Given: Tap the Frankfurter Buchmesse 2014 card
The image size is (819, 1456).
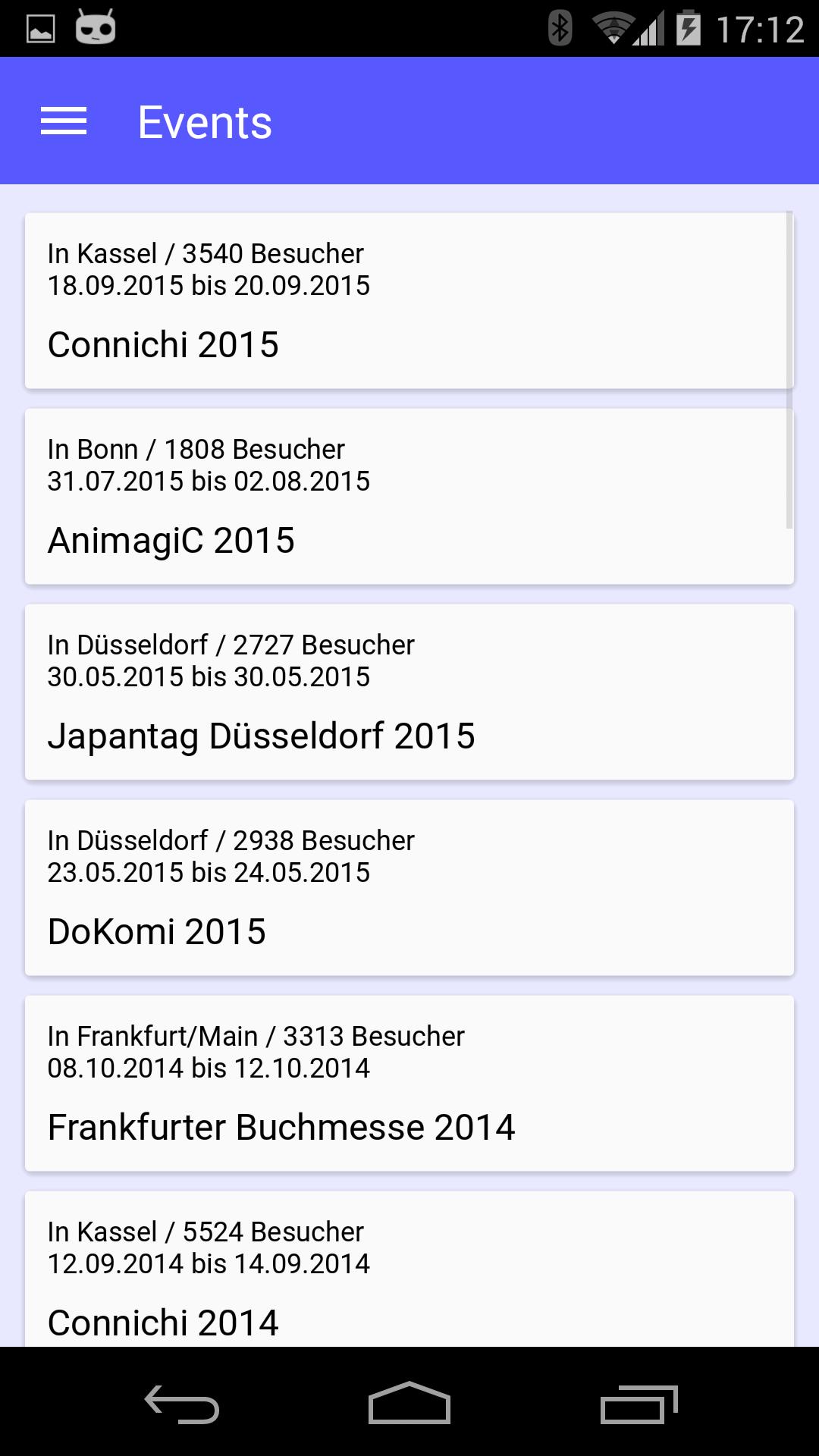Looking at the screenshot, I should (409, 1083).
